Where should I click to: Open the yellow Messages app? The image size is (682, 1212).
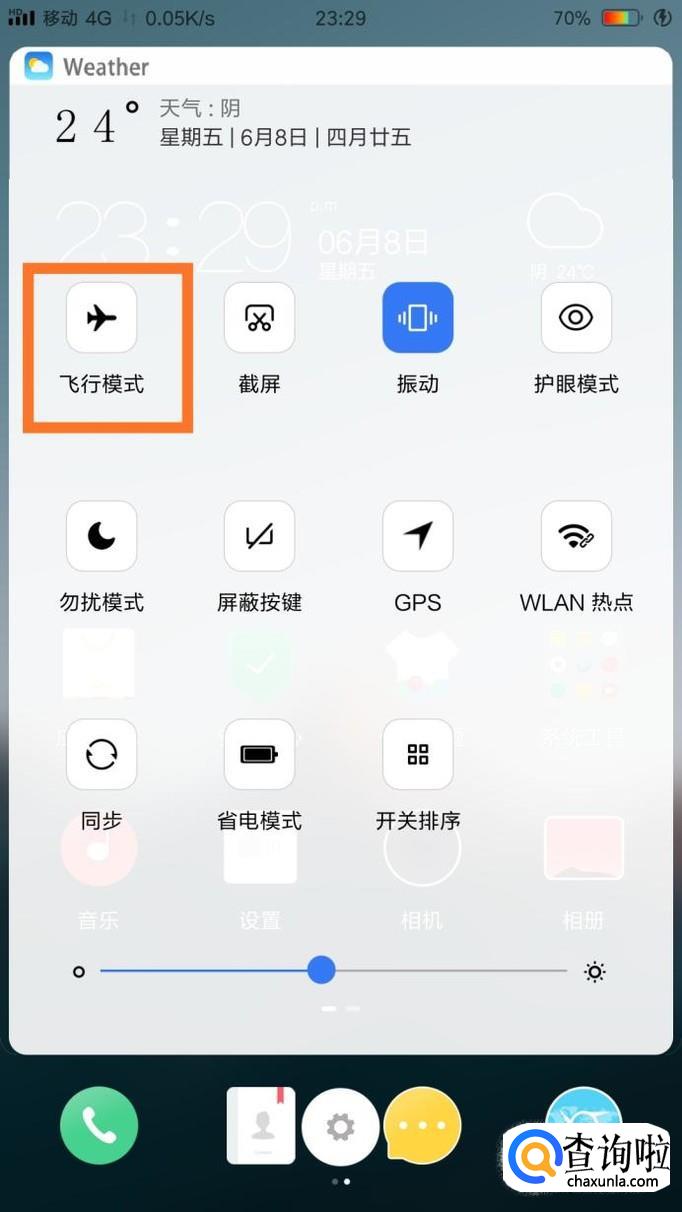[422, 1126]
